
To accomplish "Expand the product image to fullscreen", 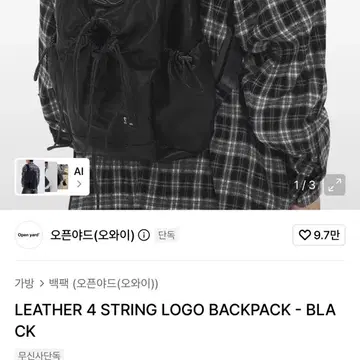I will click(334, 185).
